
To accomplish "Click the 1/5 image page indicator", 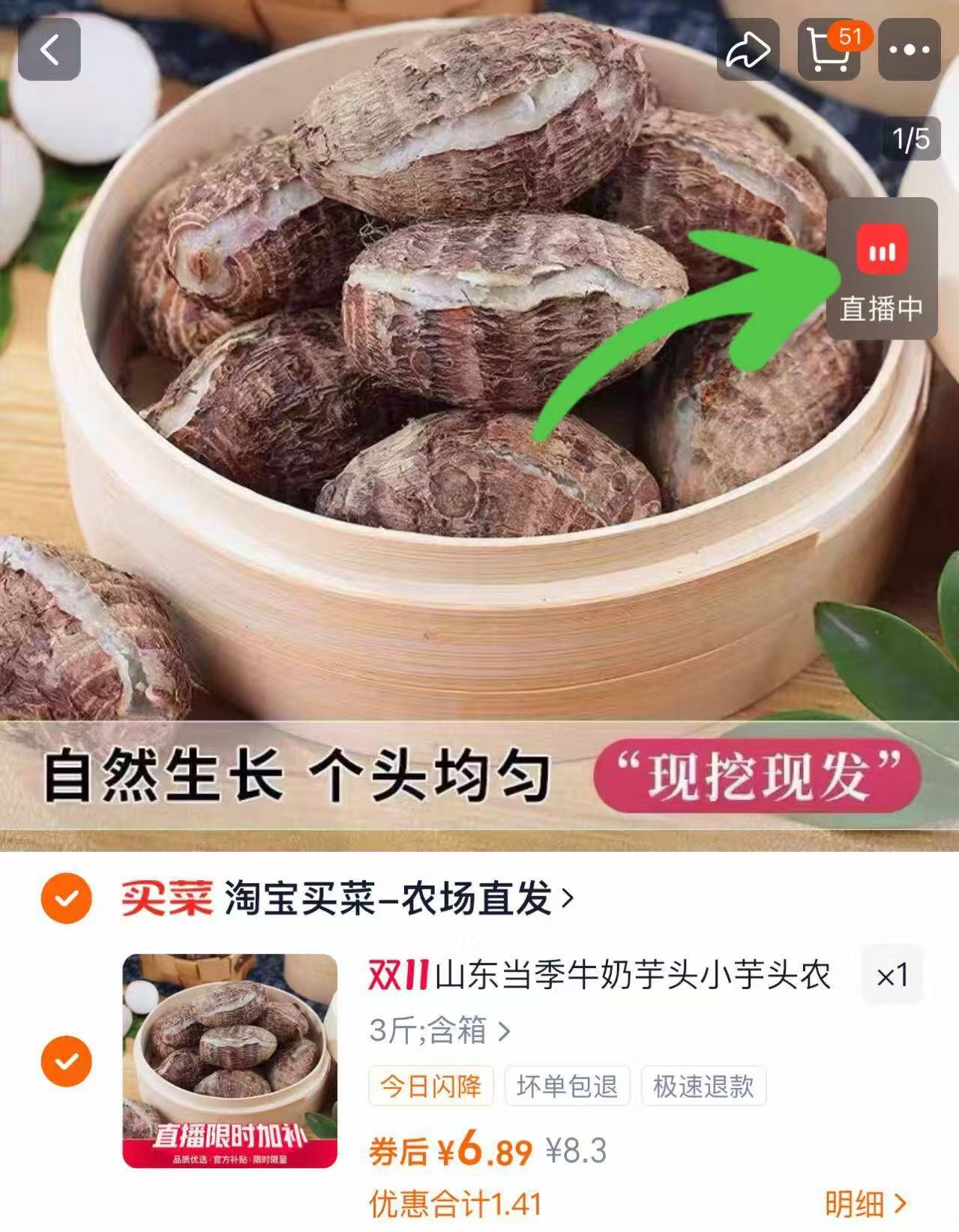I will point(910,137).
